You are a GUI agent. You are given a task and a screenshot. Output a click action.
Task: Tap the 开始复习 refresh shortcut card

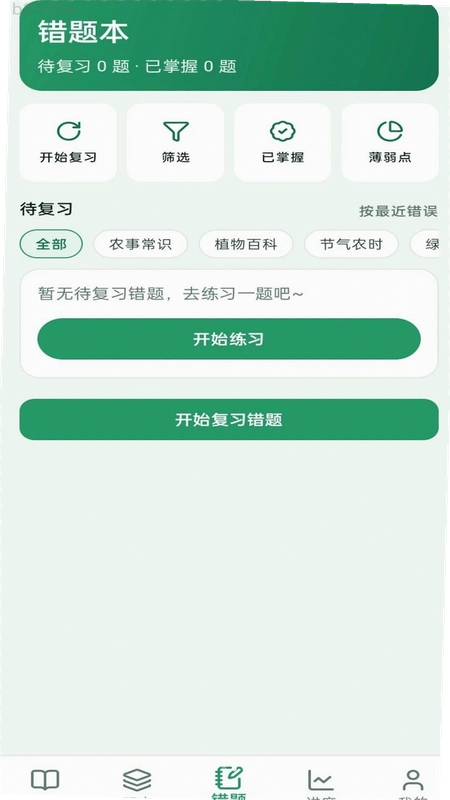(x=68, y=142)
